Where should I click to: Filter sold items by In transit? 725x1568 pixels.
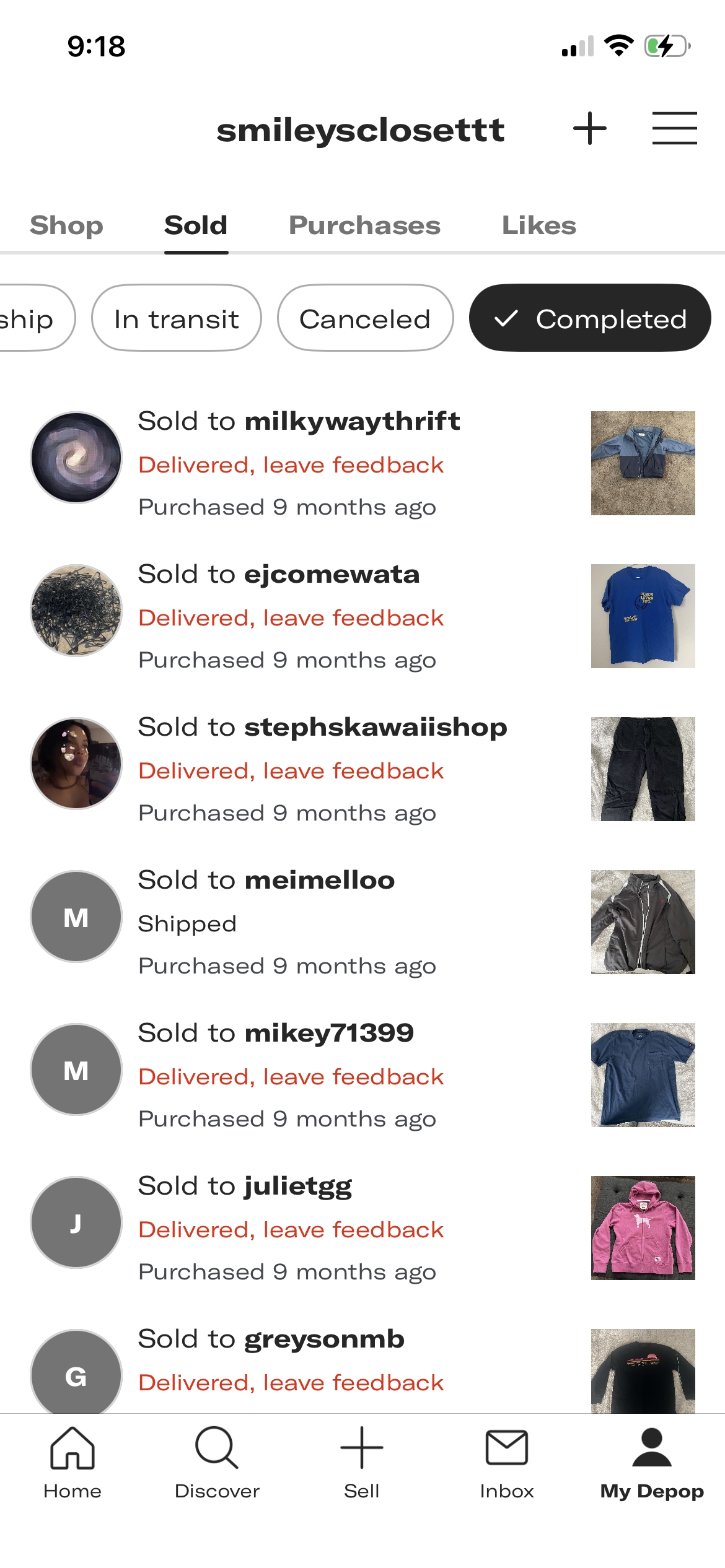tap(177, 319)
